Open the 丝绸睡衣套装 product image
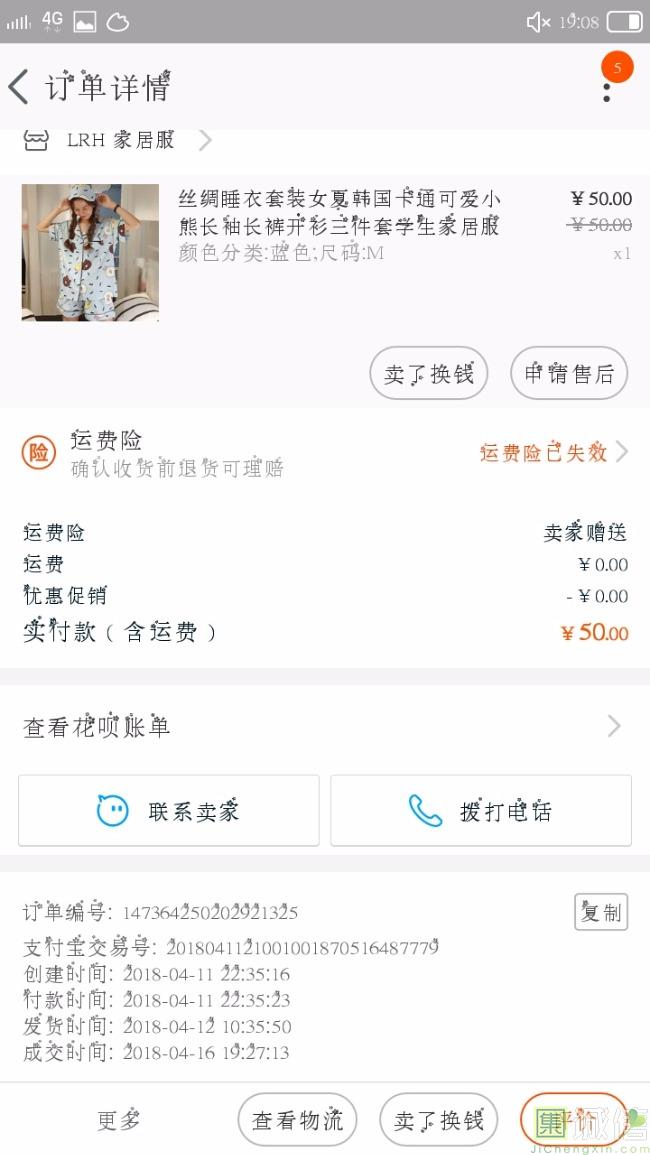Viewport: 650px width, 1155px height. [90, 252]
